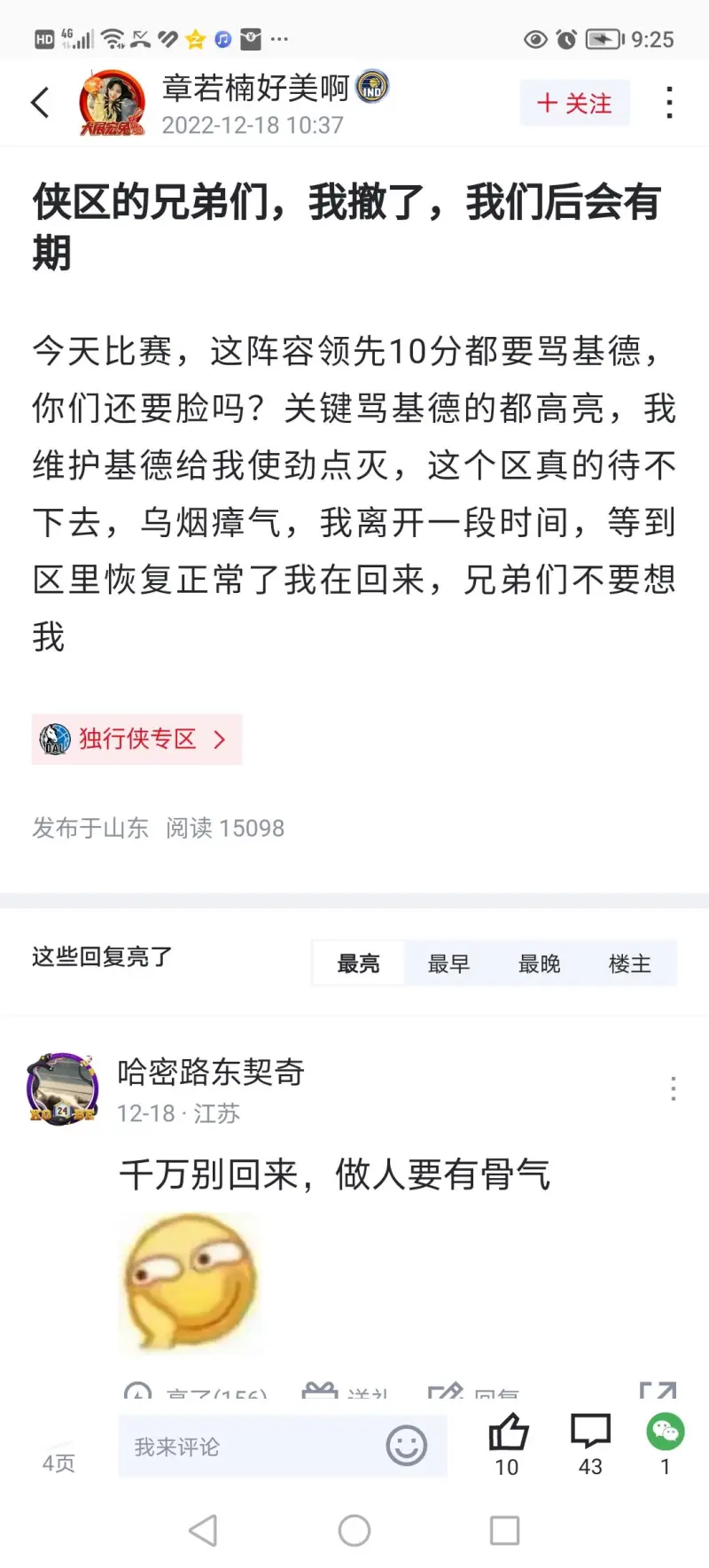This screenshot has width=709, height=1568.
Task: View the emoji image in the comment
Action: point(191,1281)
